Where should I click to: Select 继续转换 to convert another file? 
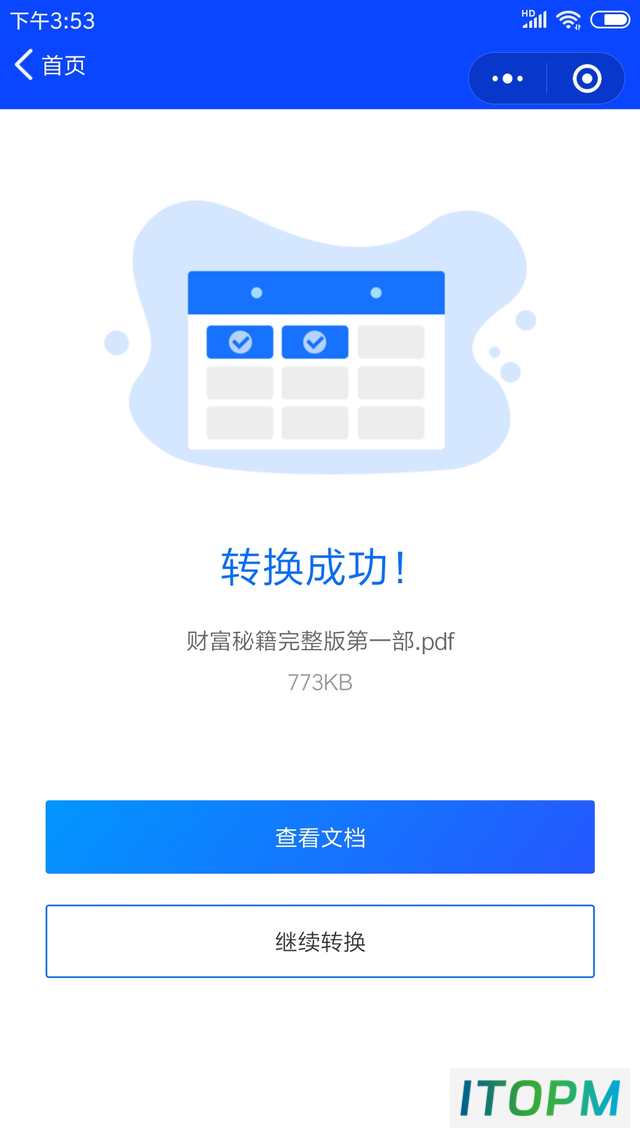coord(320,941)
